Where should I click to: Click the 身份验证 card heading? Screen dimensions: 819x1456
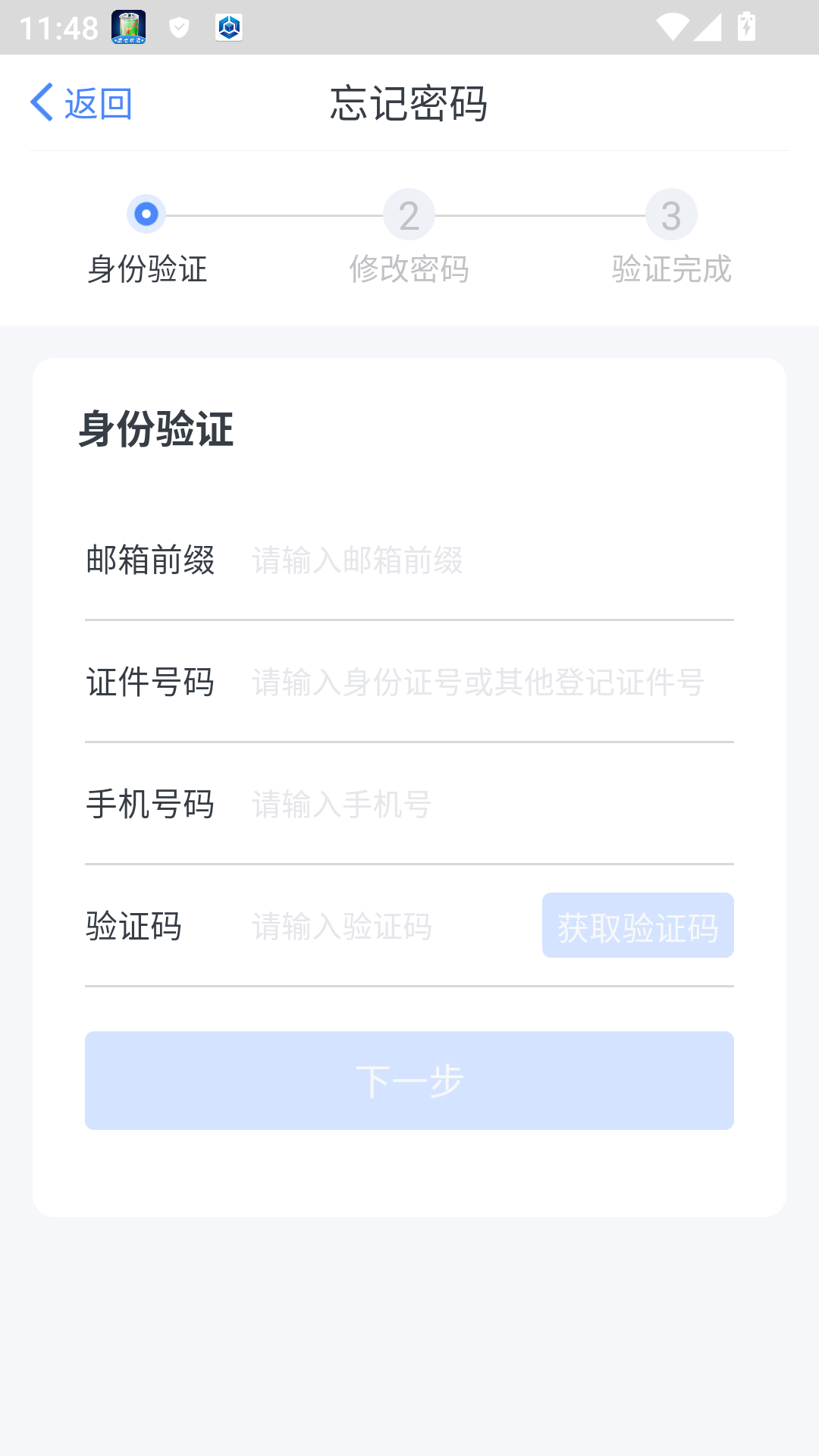(x=157, y=431)
